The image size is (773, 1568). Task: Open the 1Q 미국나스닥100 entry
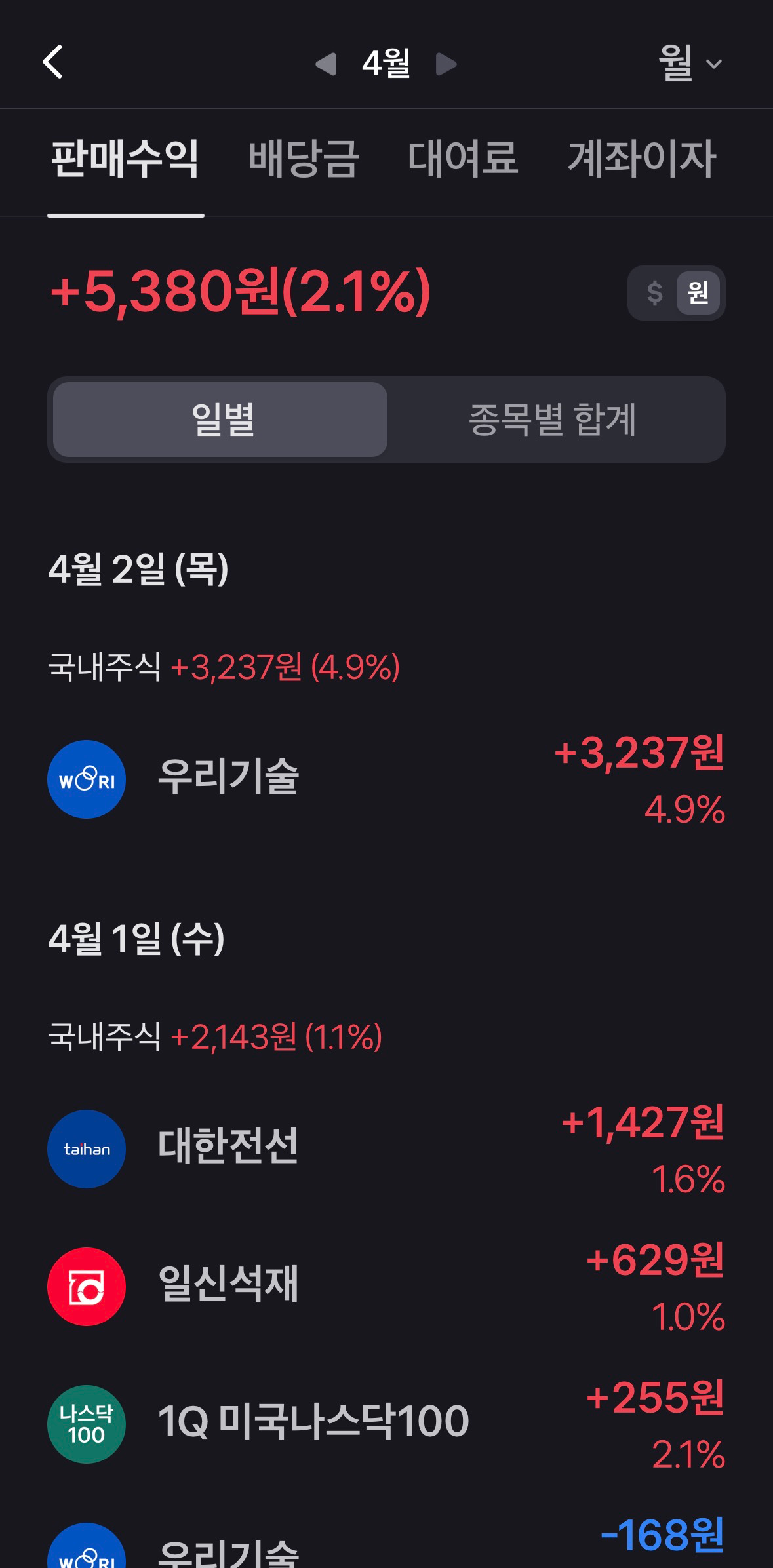386,1424
